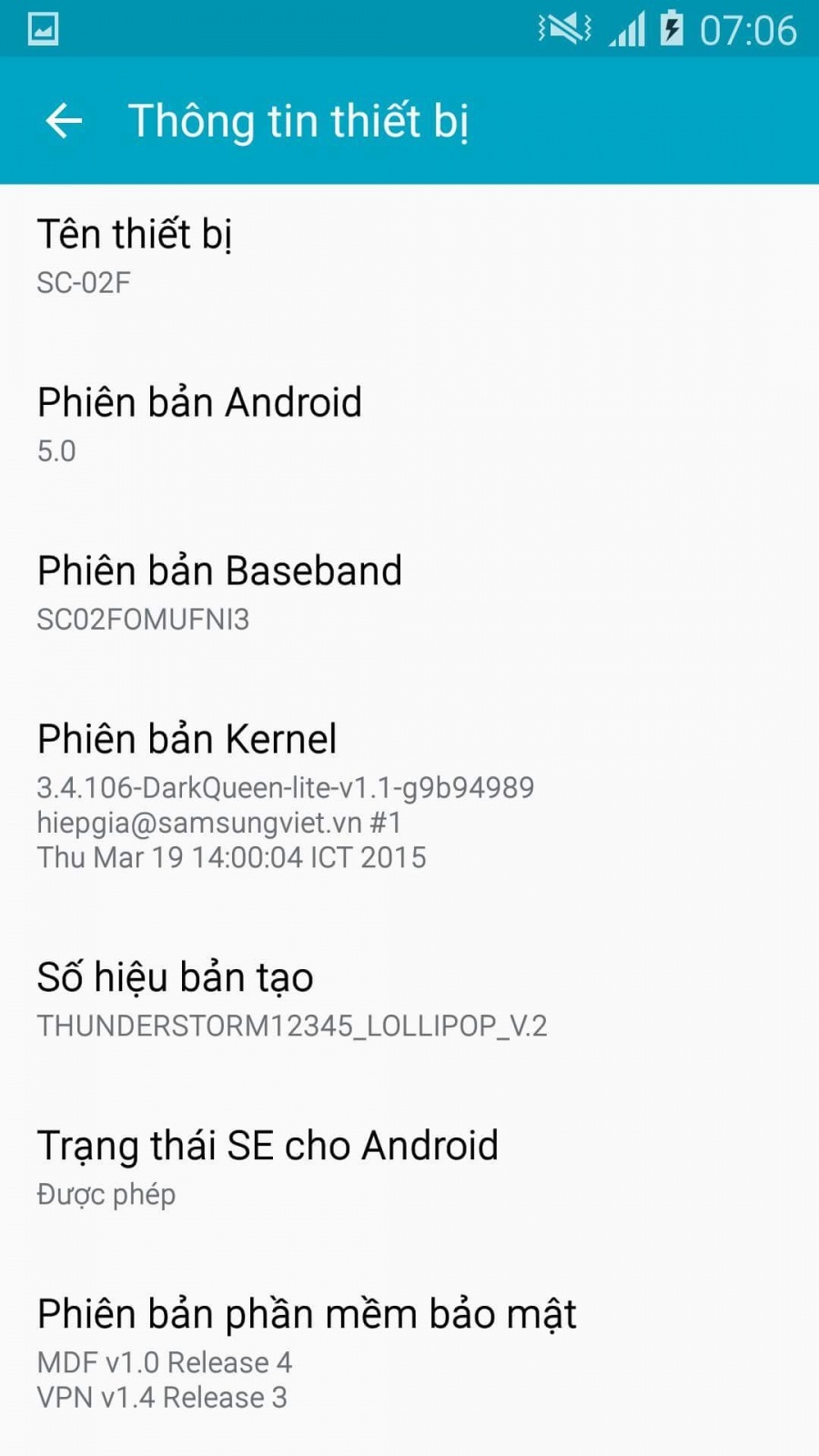Tap the Phiên bản Android row

tap(409, 424)
